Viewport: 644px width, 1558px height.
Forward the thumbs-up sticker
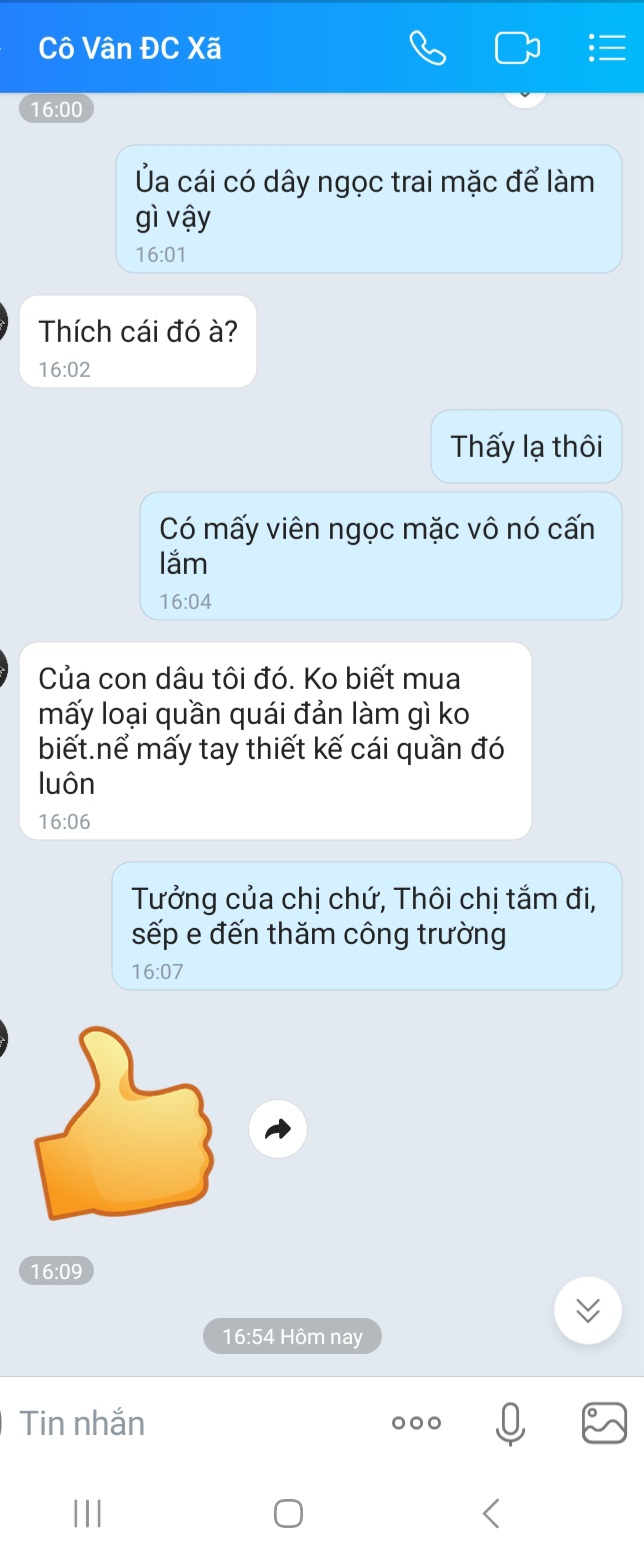point(277,1129)
